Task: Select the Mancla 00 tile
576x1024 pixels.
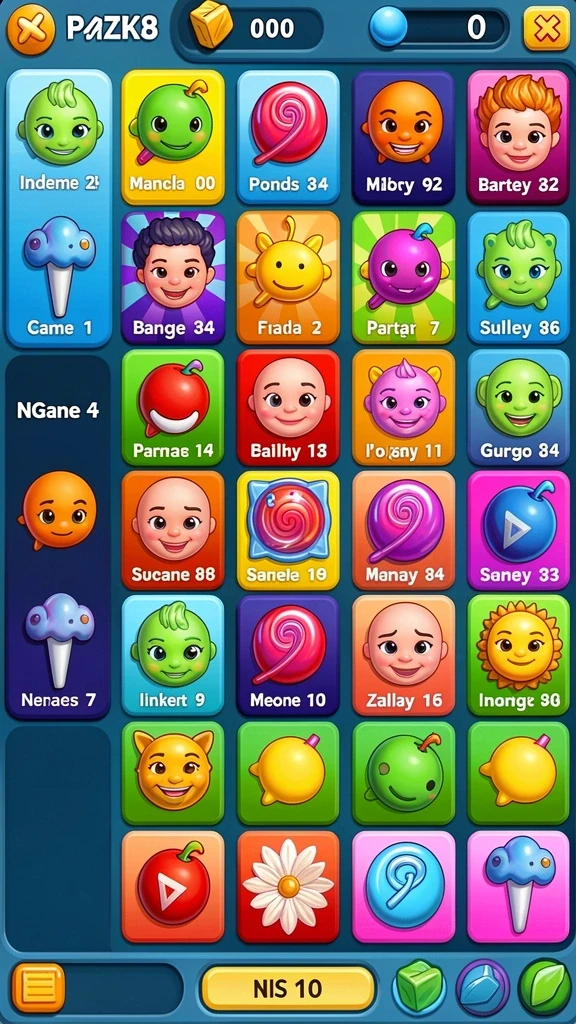Action: 173,137
